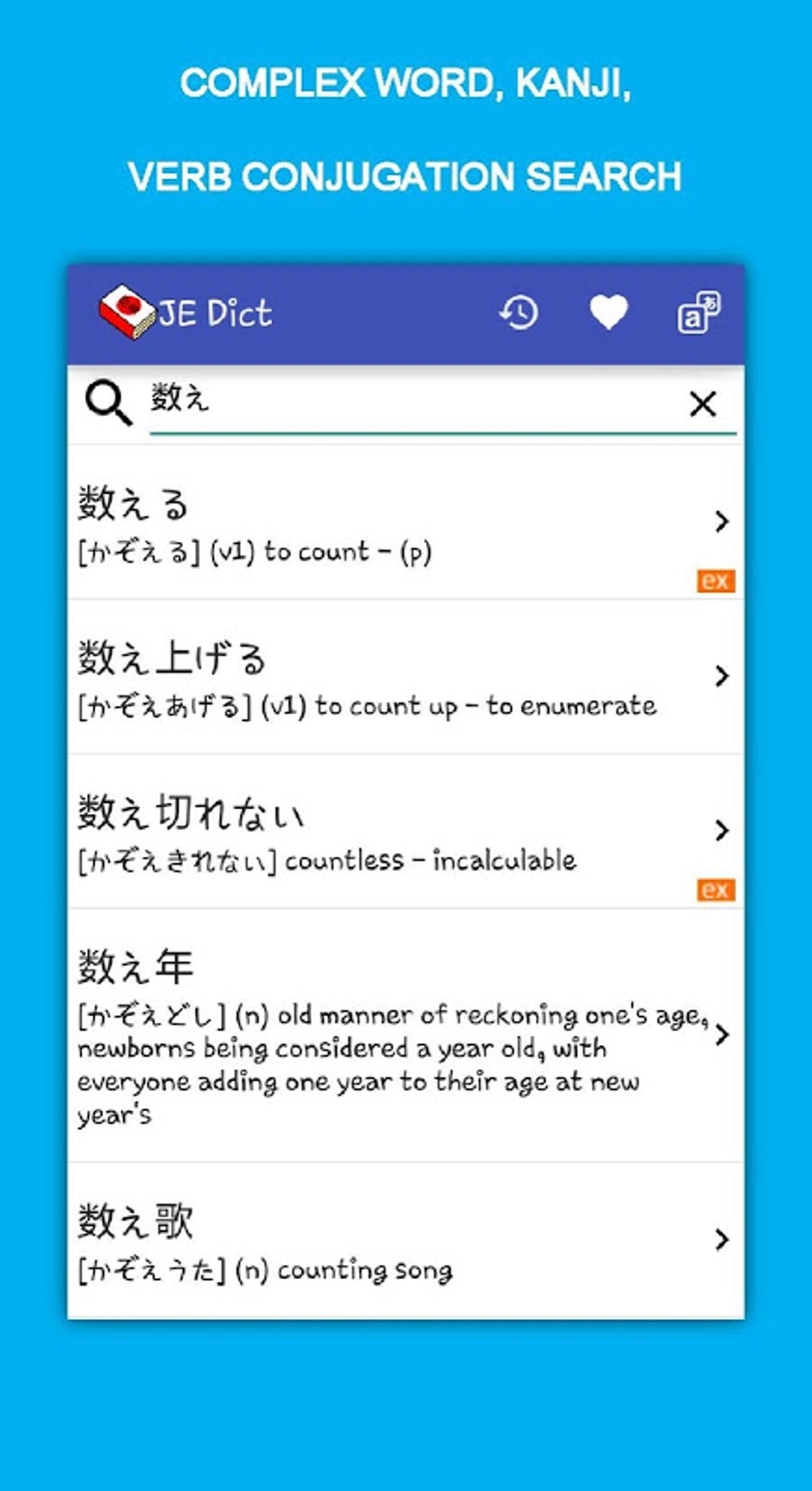Open search history via clock icon

[518, 312]
